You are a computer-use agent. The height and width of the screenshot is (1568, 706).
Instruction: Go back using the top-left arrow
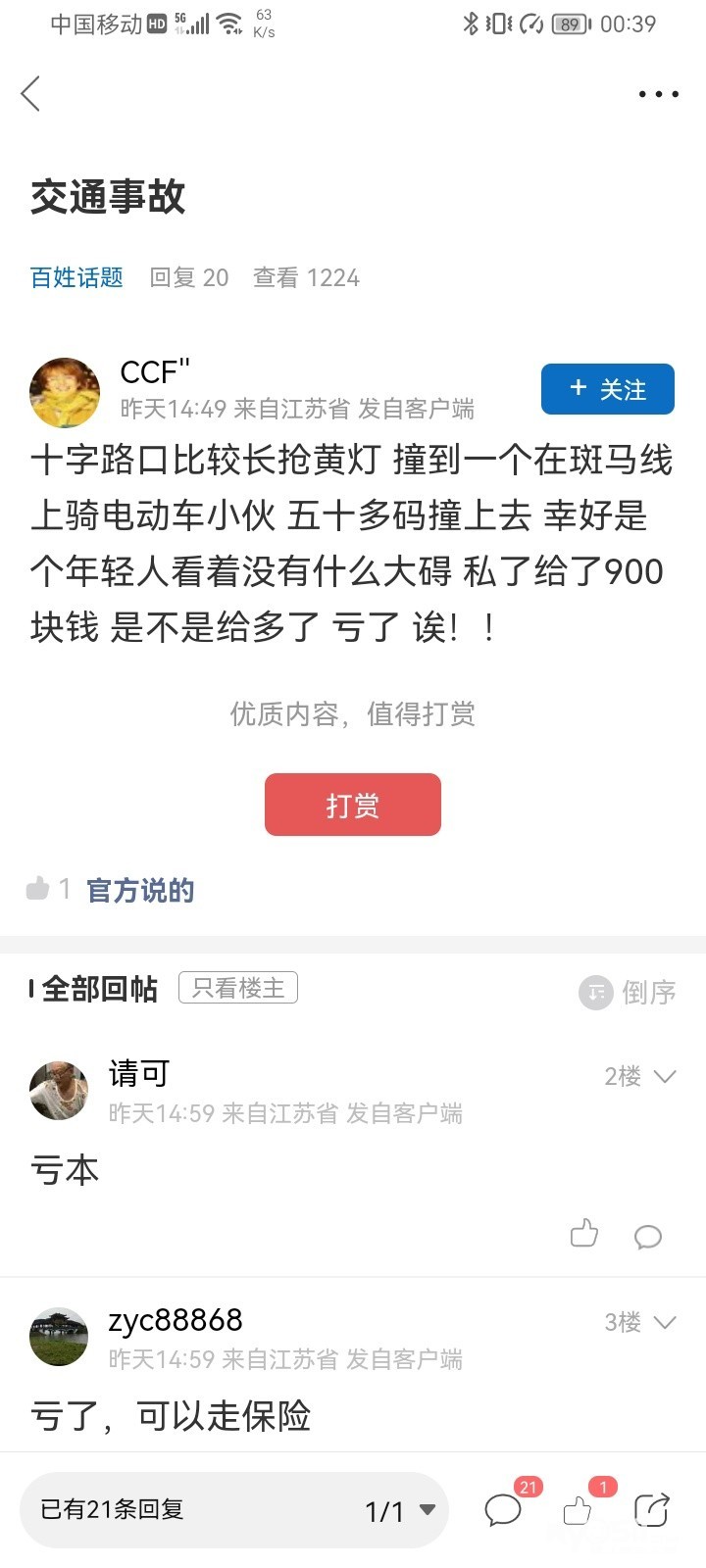point(31,94)
